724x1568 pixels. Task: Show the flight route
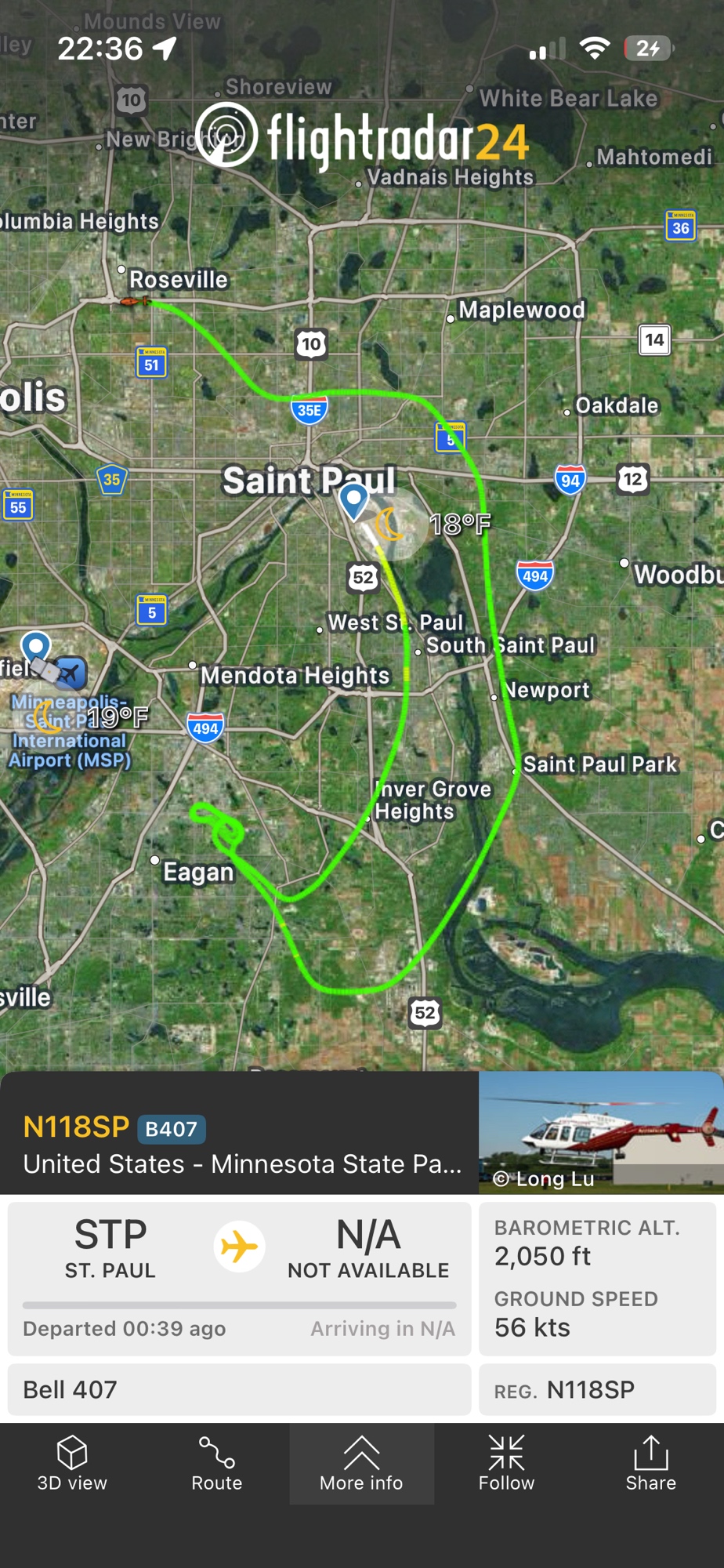click(x=217, y=1463)
